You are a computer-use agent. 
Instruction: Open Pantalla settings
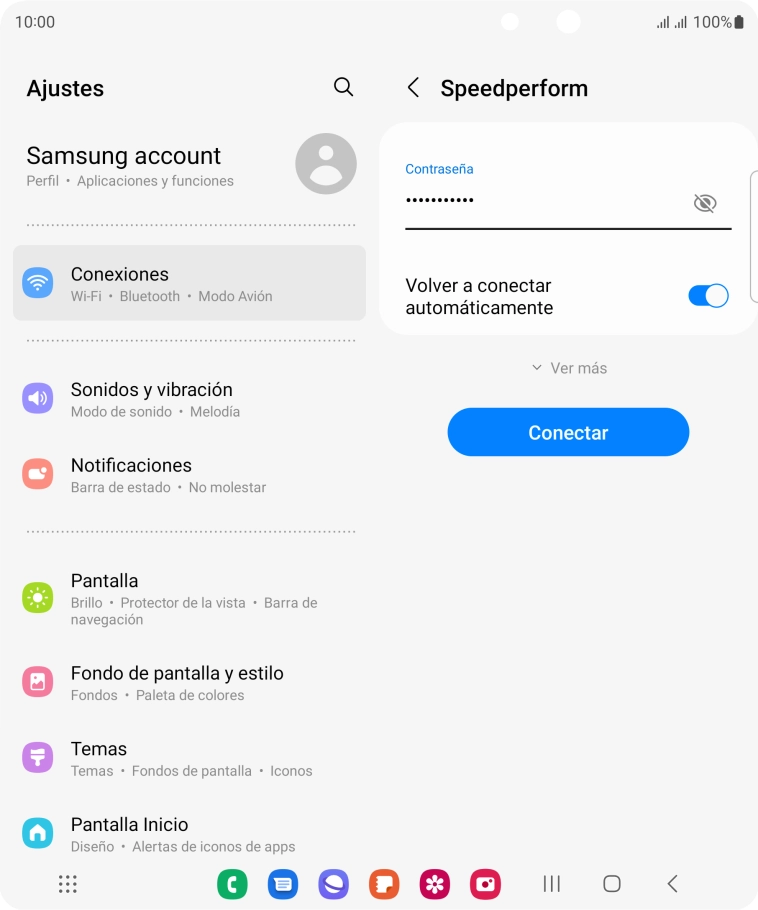point(190,598)
